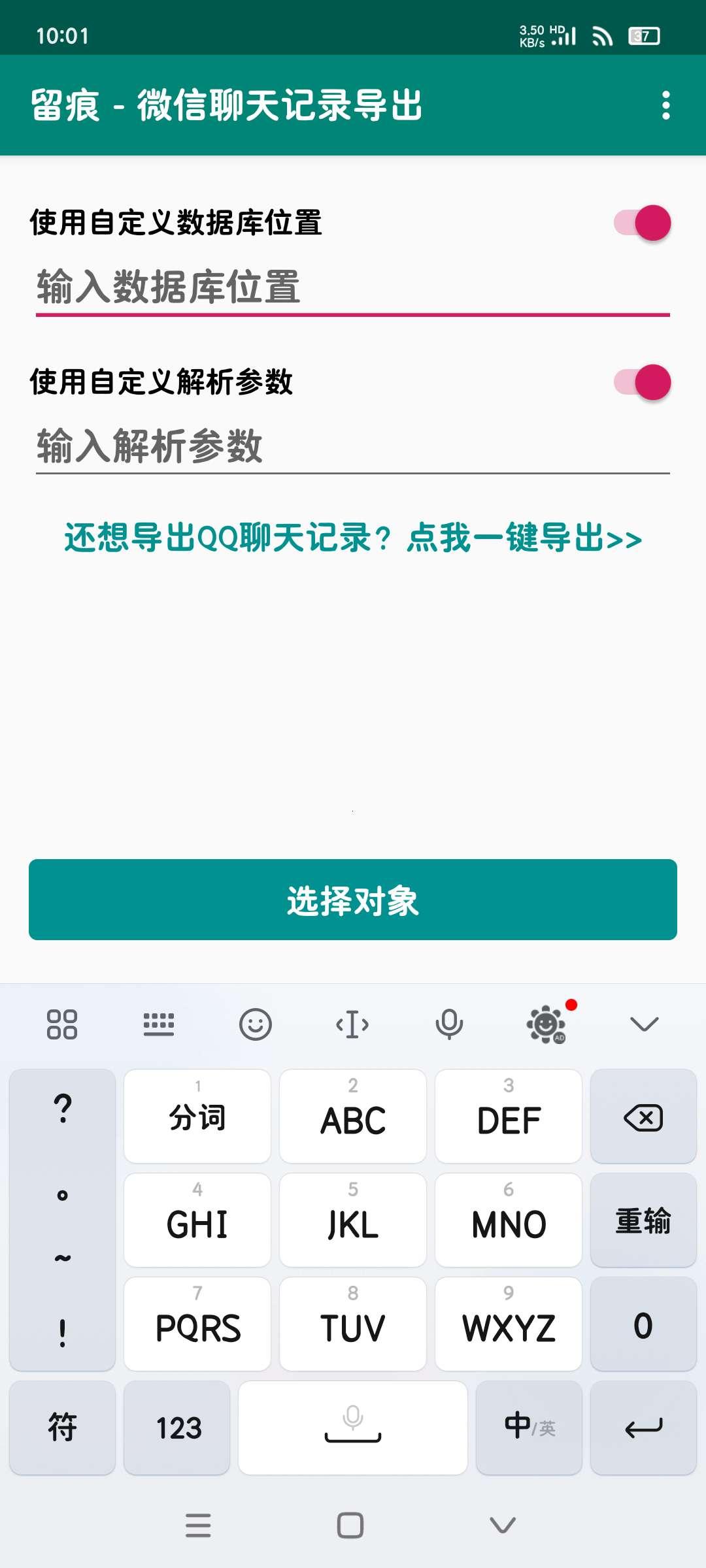Collapse the keyboard with the chevron
The width and height of the screenshot is (706, 1568).
click(643, 1024)
